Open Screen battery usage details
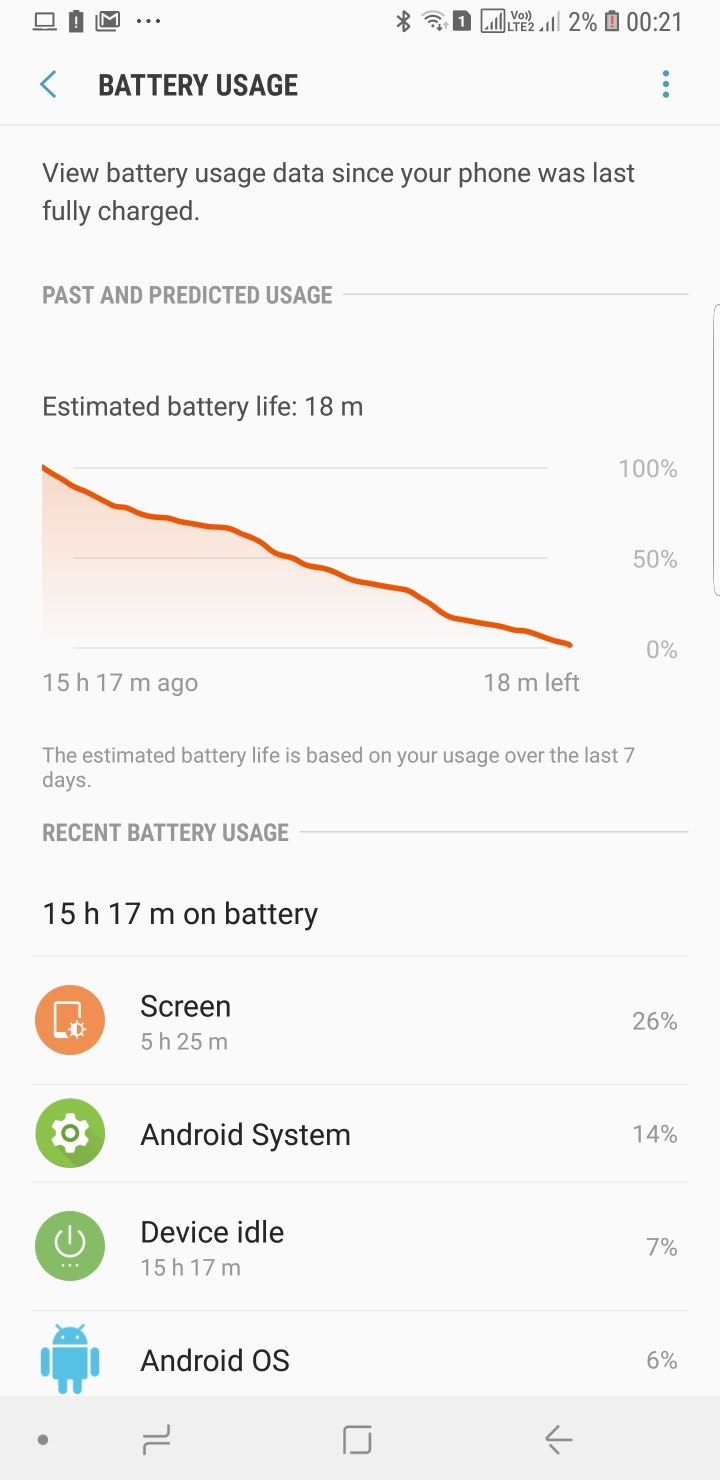This screenshot has height=1480, width=720. (x=360, y=1021)
